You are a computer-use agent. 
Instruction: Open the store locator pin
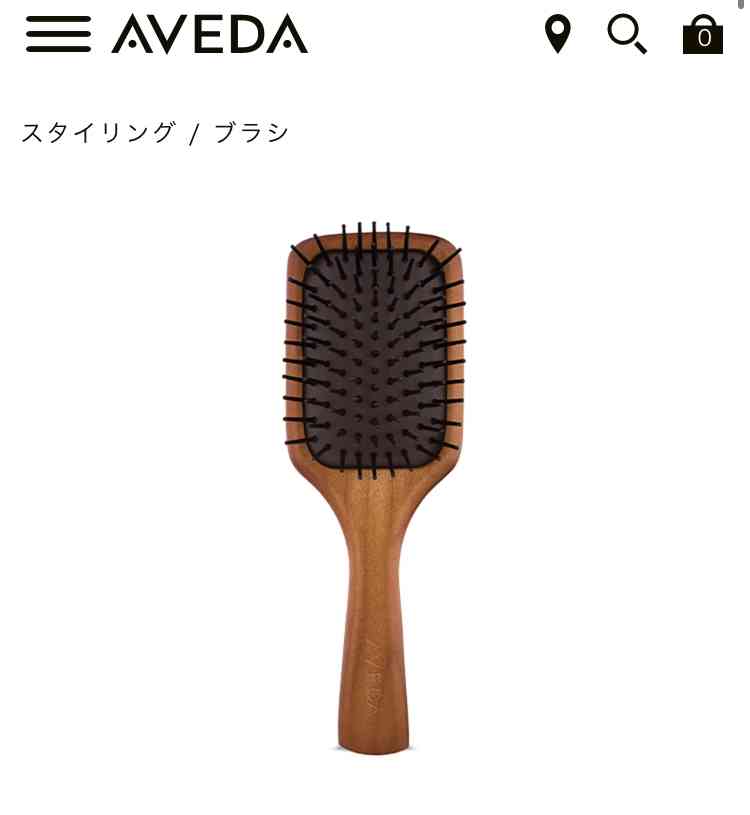tap(557, 34)
